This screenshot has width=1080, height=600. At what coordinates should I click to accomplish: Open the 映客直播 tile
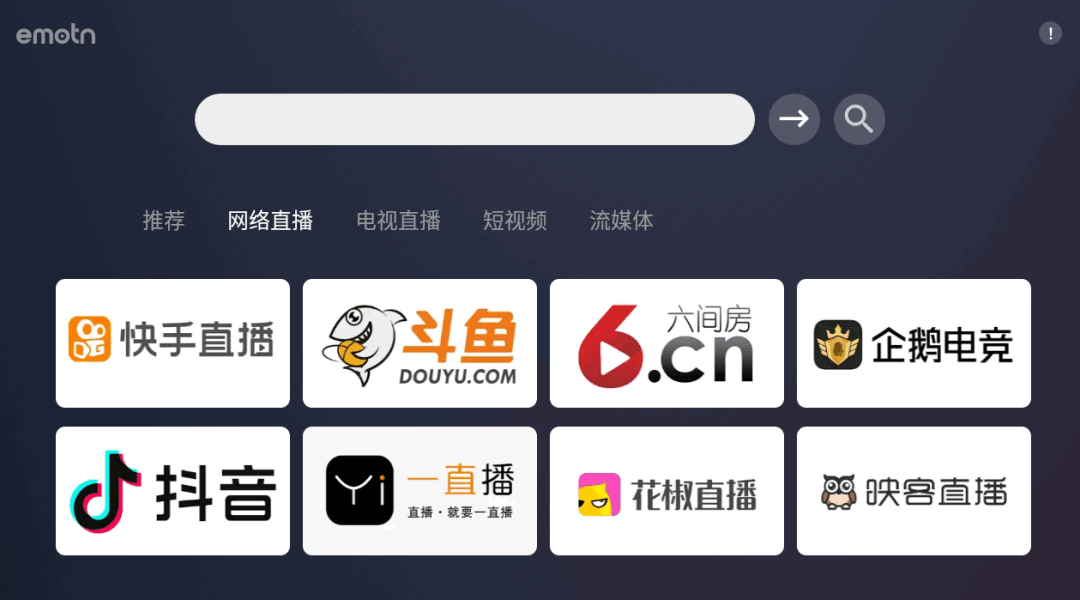pyautogui.click(x=914, y=491)
